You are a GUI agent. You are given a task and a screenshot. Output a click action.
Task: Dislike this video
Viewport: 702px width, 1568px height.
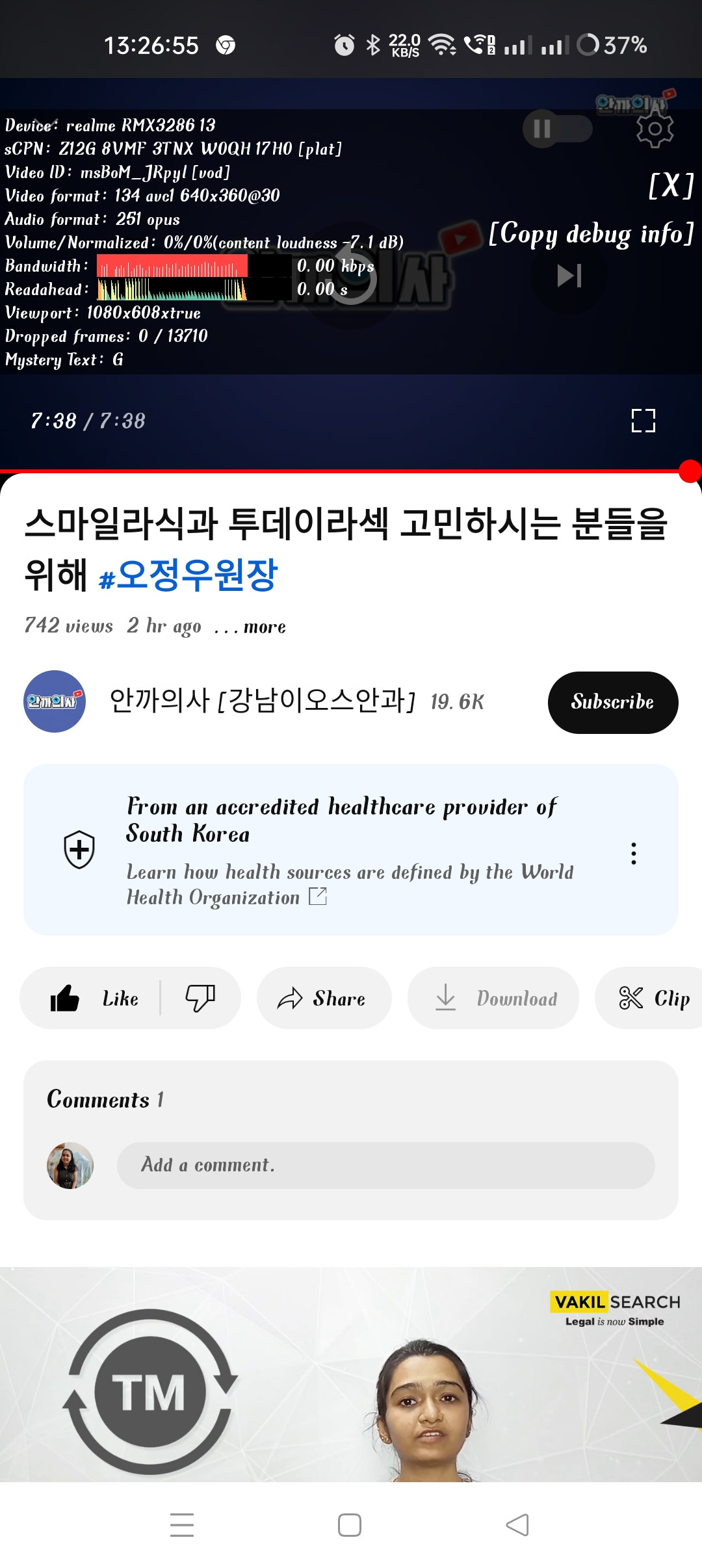pyautogui.click(x=200, y=999)
